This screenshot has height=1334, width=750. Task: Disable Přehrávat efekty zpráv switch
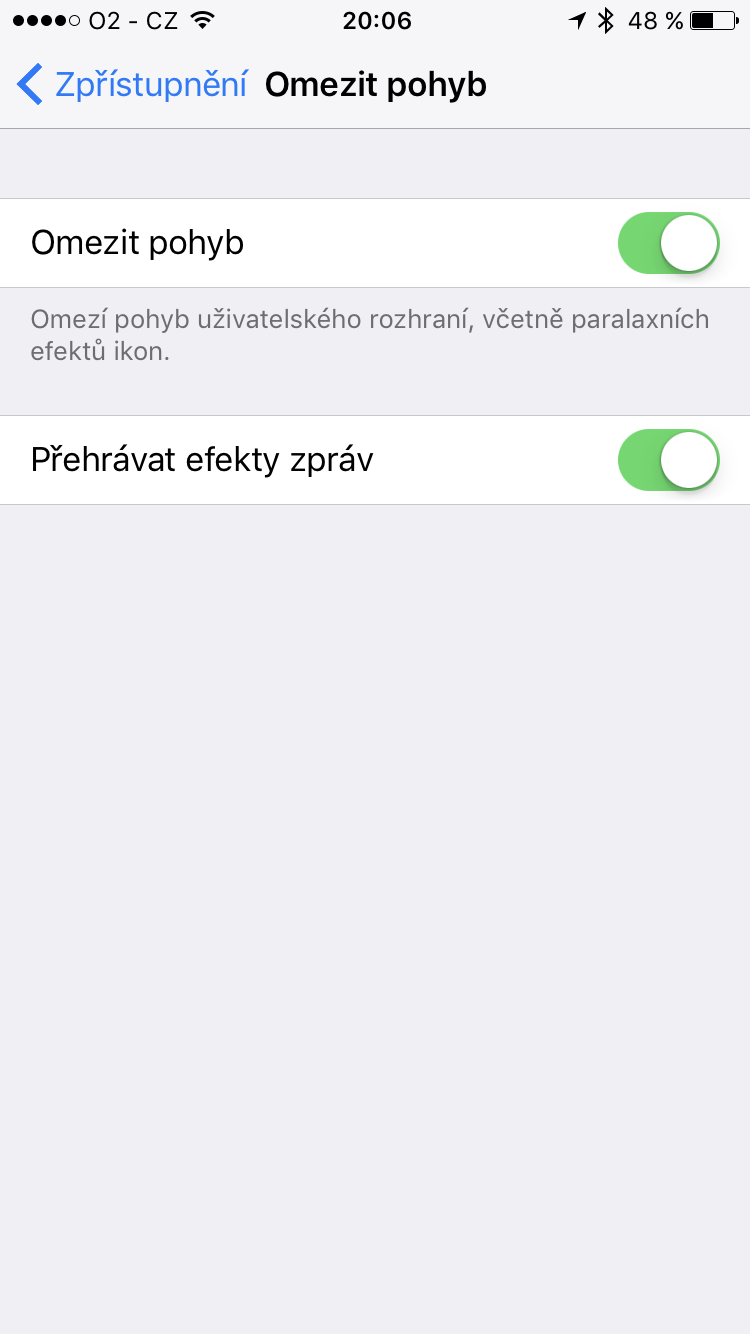tap(668, 460)
